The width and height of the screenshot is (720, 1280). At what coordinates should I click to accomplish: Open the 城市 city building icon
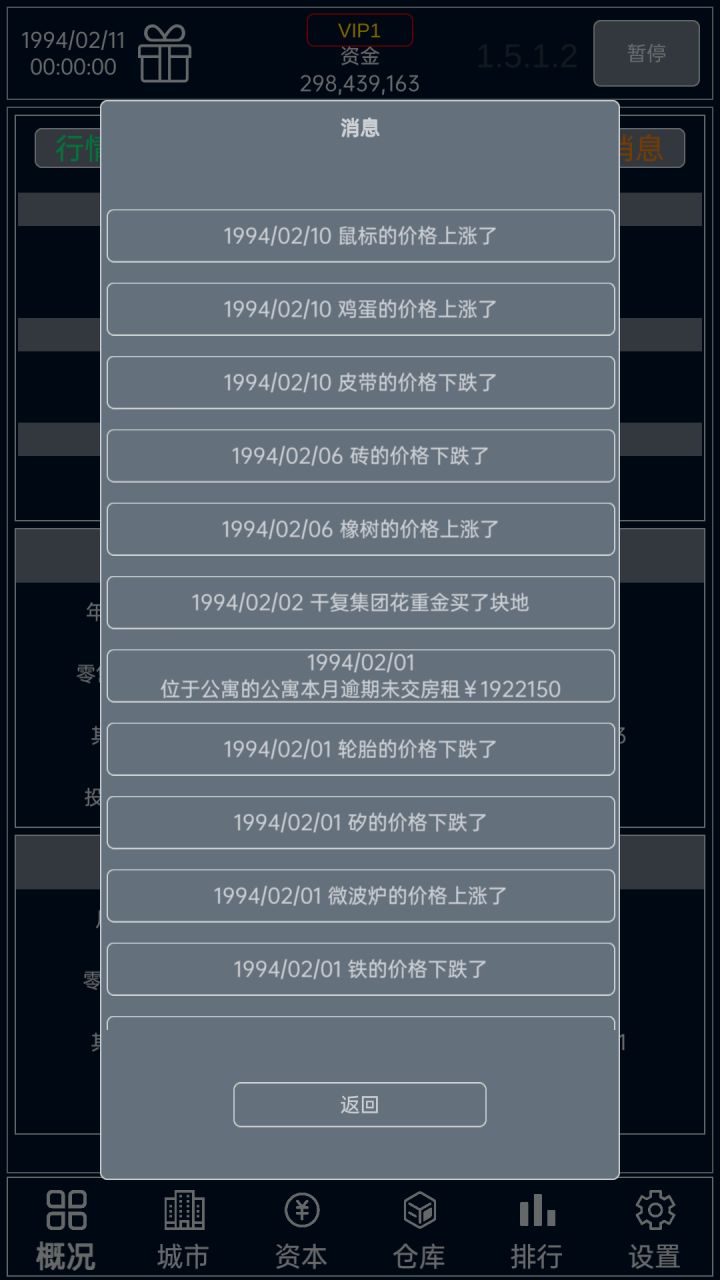(x=182, y=1225)
